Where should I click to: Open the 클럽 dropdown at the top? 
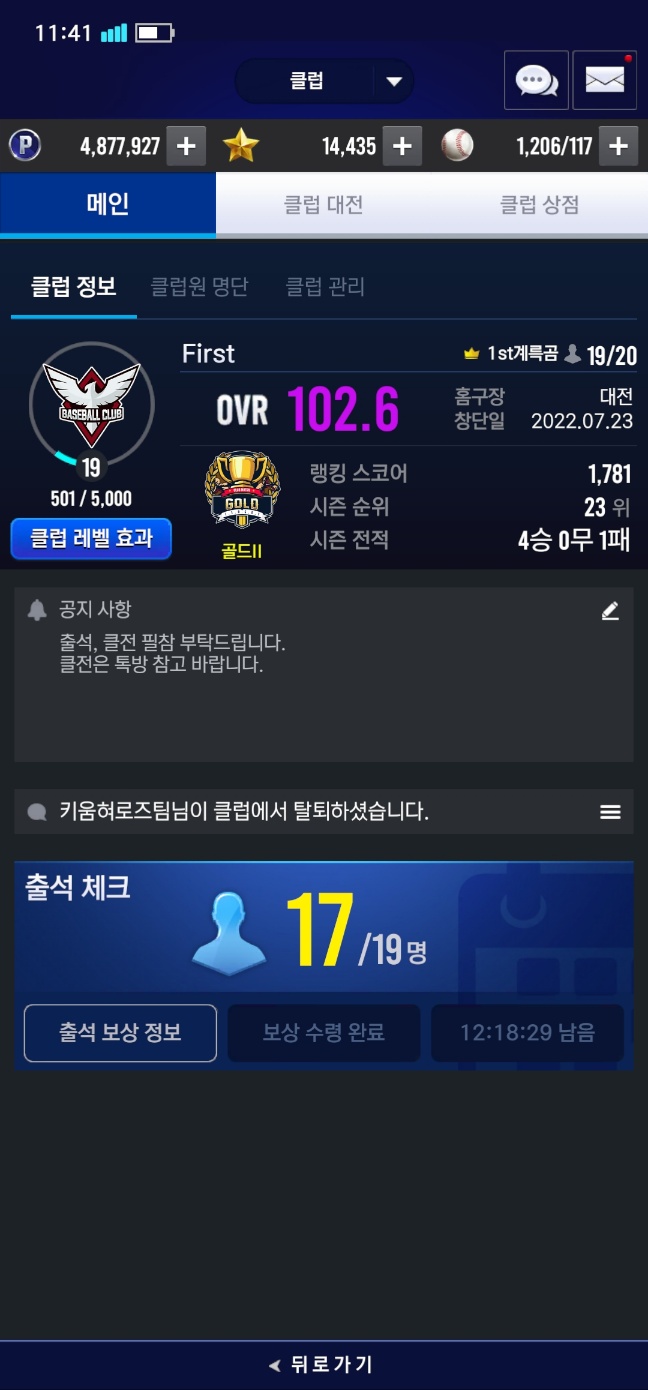(324, 81)
